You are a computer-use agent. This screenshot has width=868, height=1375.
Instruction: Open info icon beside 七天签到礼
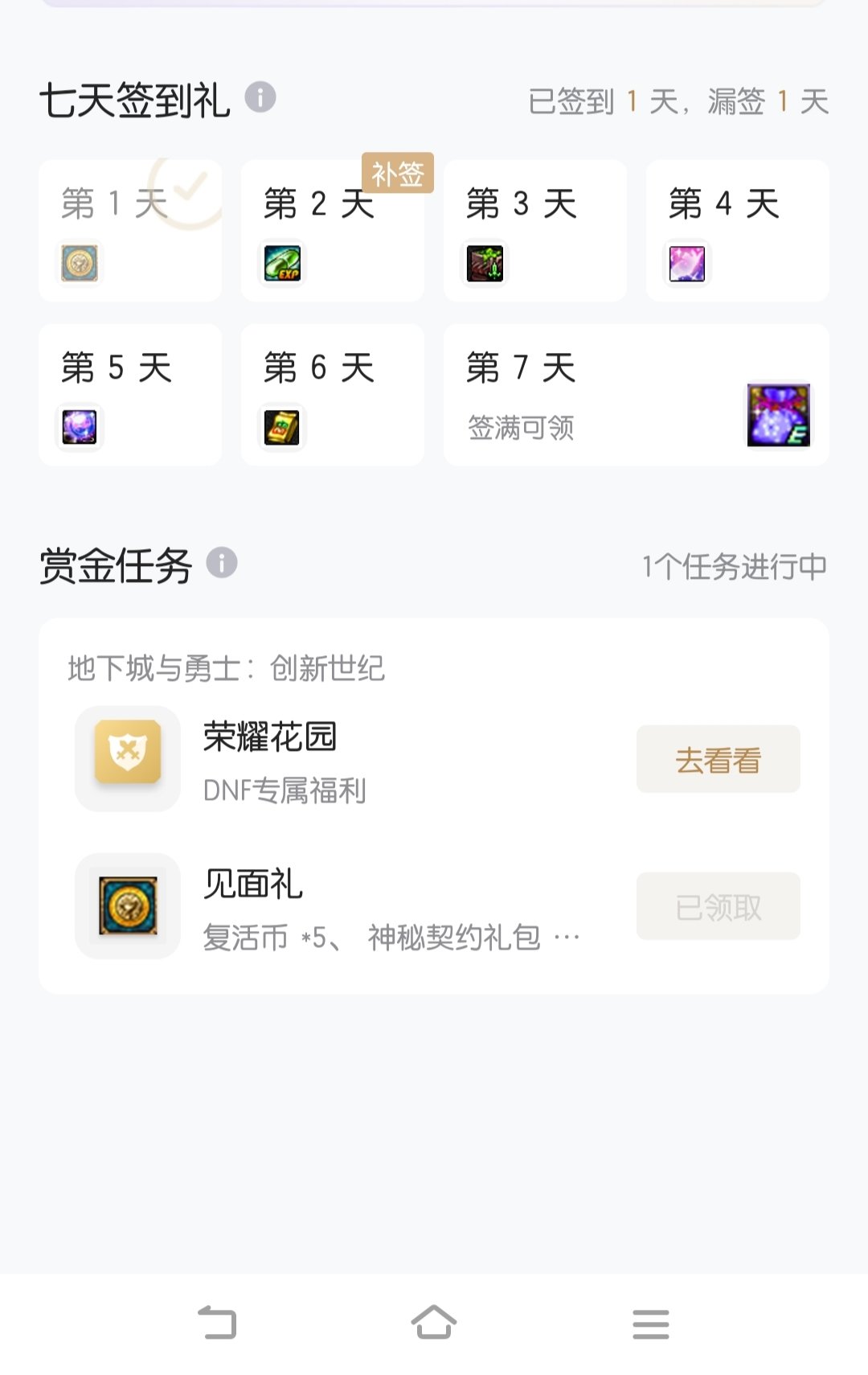click(x=260, y=98)
